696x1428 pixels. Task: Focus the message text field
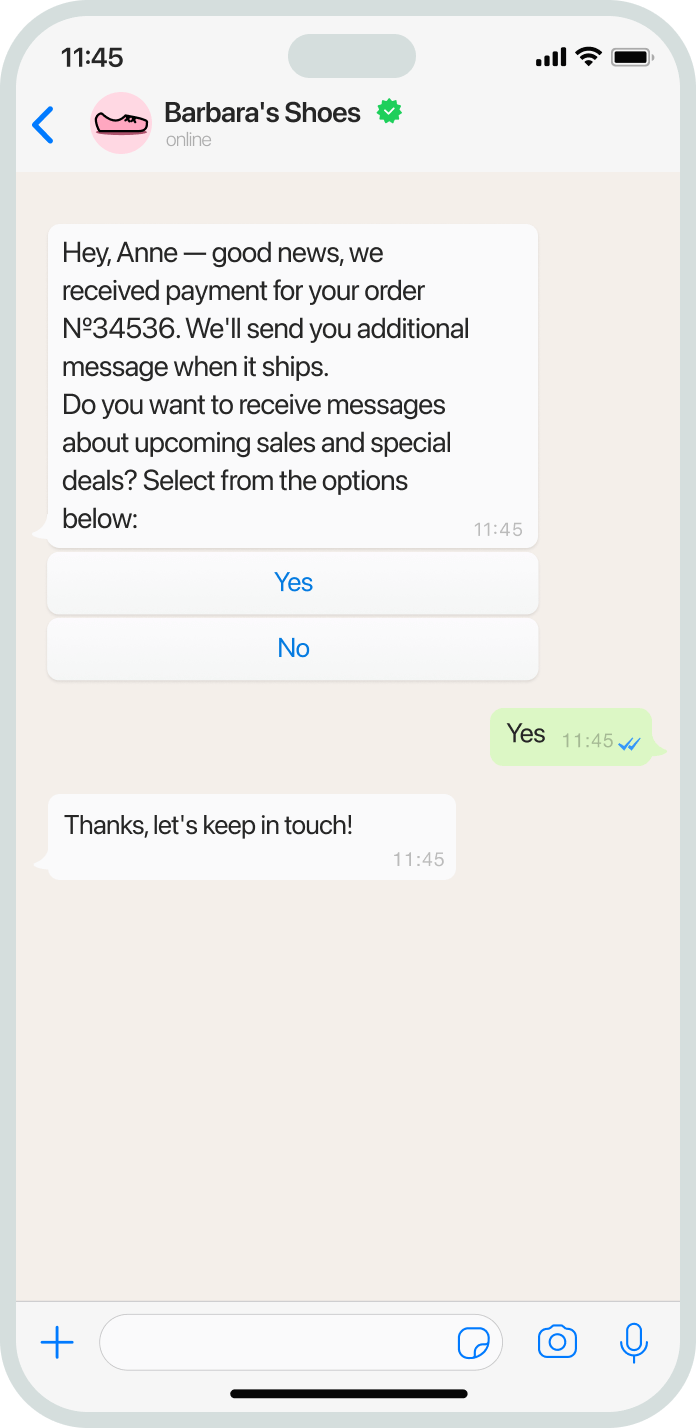click(275, 1342)
